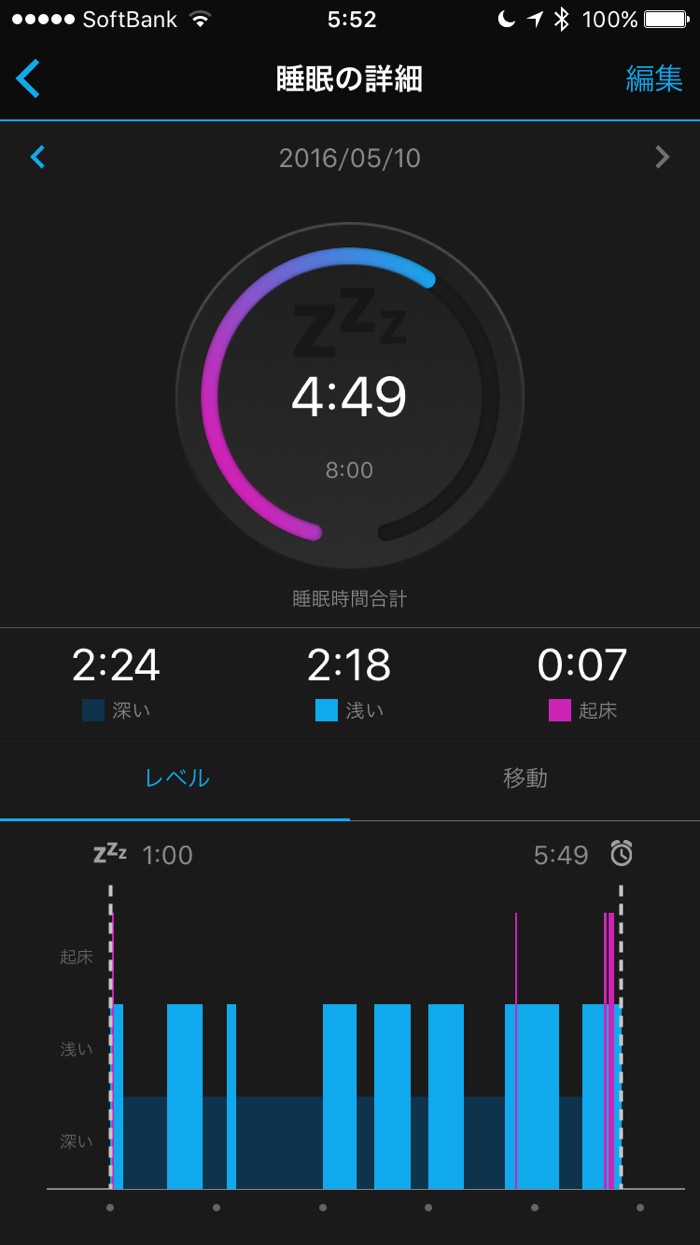This screenshot has width=700, height=1245.
Task: Show the previous day's sleep
Action: tap(38, 157)
